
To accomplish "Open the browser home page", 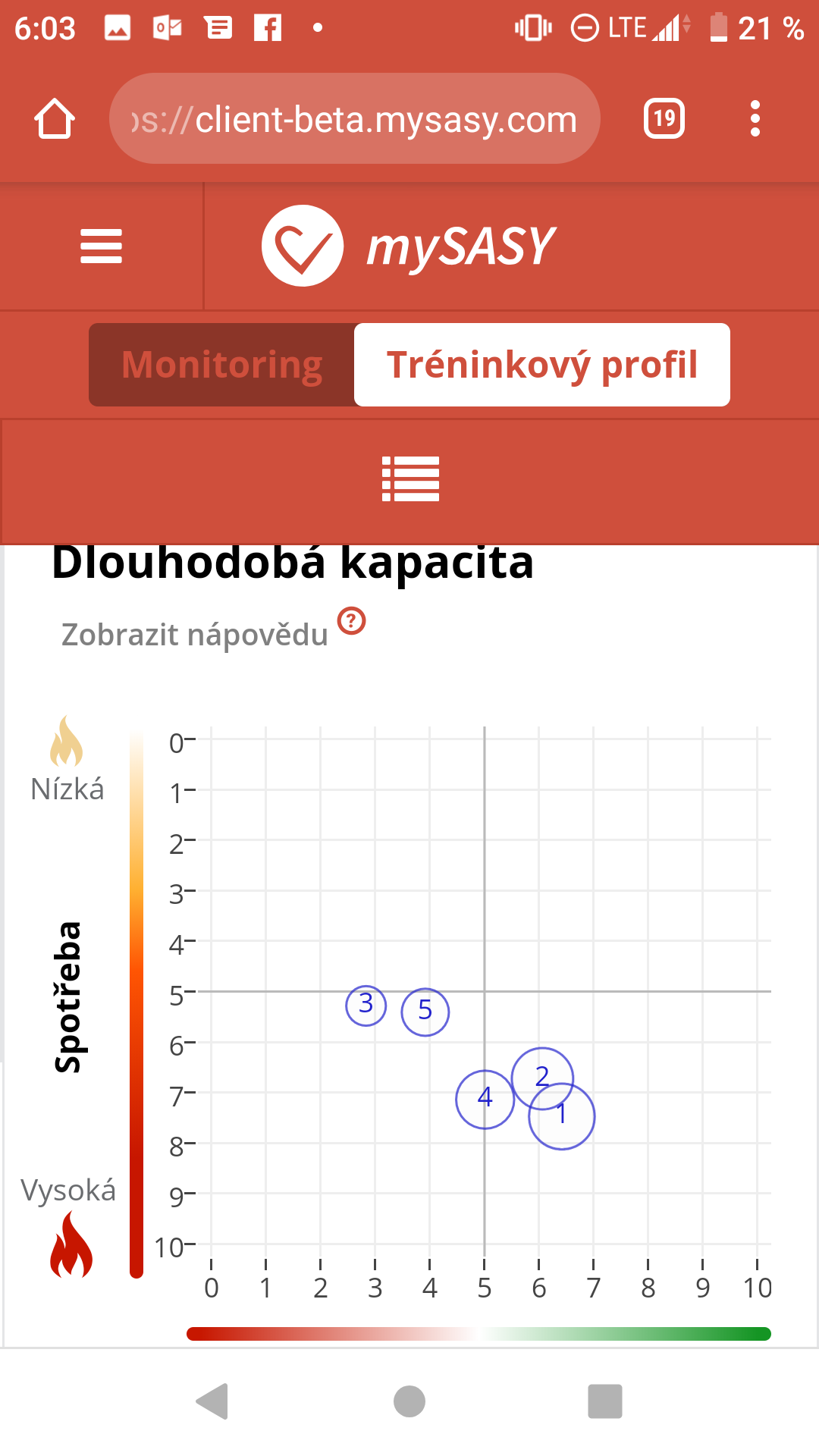I will 55,119.
